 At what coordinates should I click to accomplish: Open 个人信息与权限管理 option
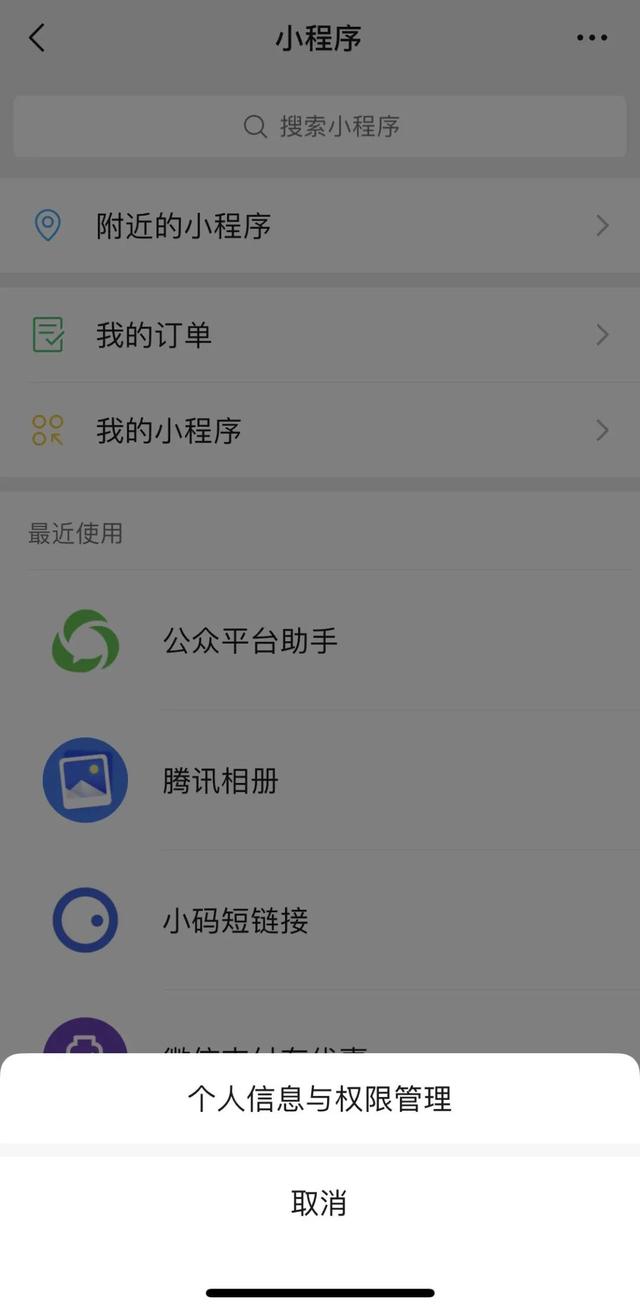320,1099
